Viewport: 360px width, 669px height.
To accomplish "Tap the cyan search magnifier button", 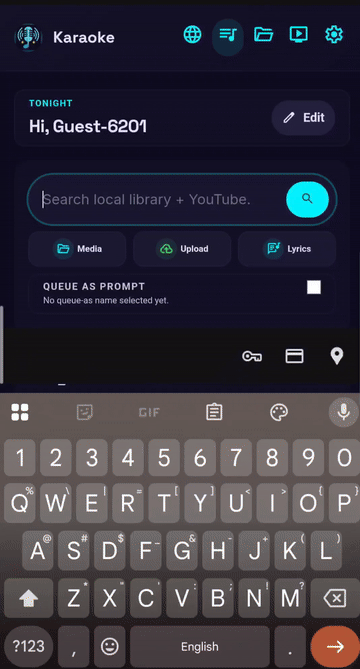I will [x=307, y=199].
